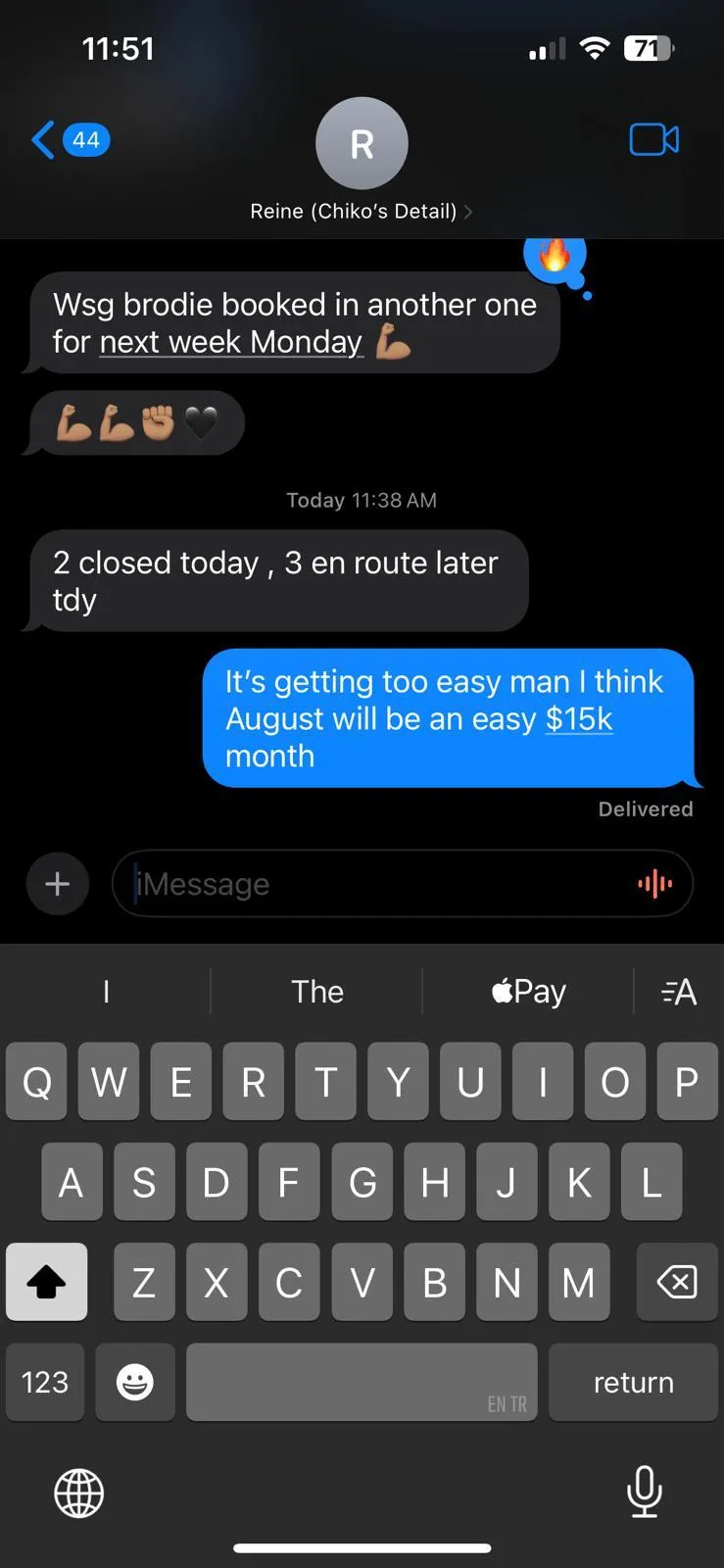Select the Apple Pay suggestion

pyautogui.click(x=528, y=992)
